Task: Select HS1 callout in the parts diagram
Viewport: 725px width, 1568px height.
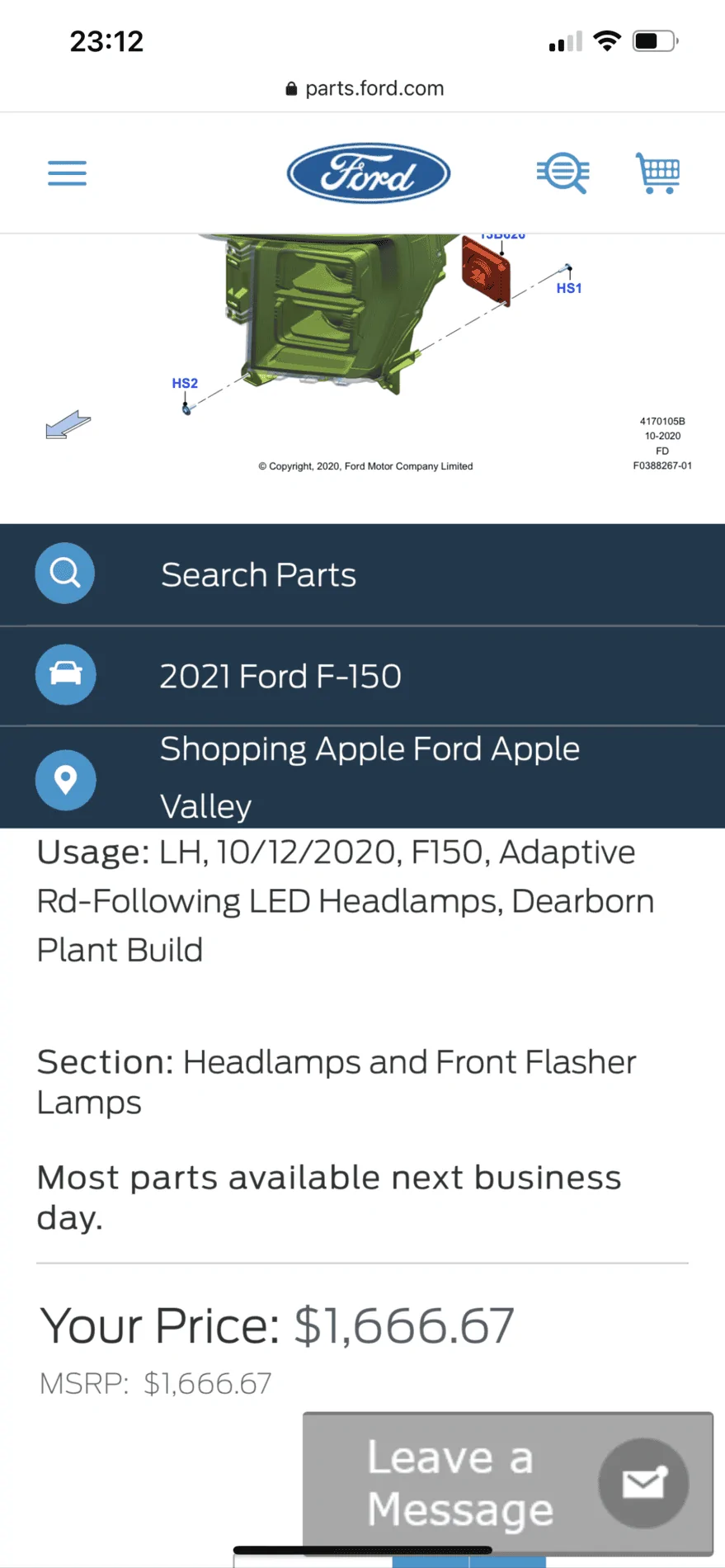Action: (569, 288)
